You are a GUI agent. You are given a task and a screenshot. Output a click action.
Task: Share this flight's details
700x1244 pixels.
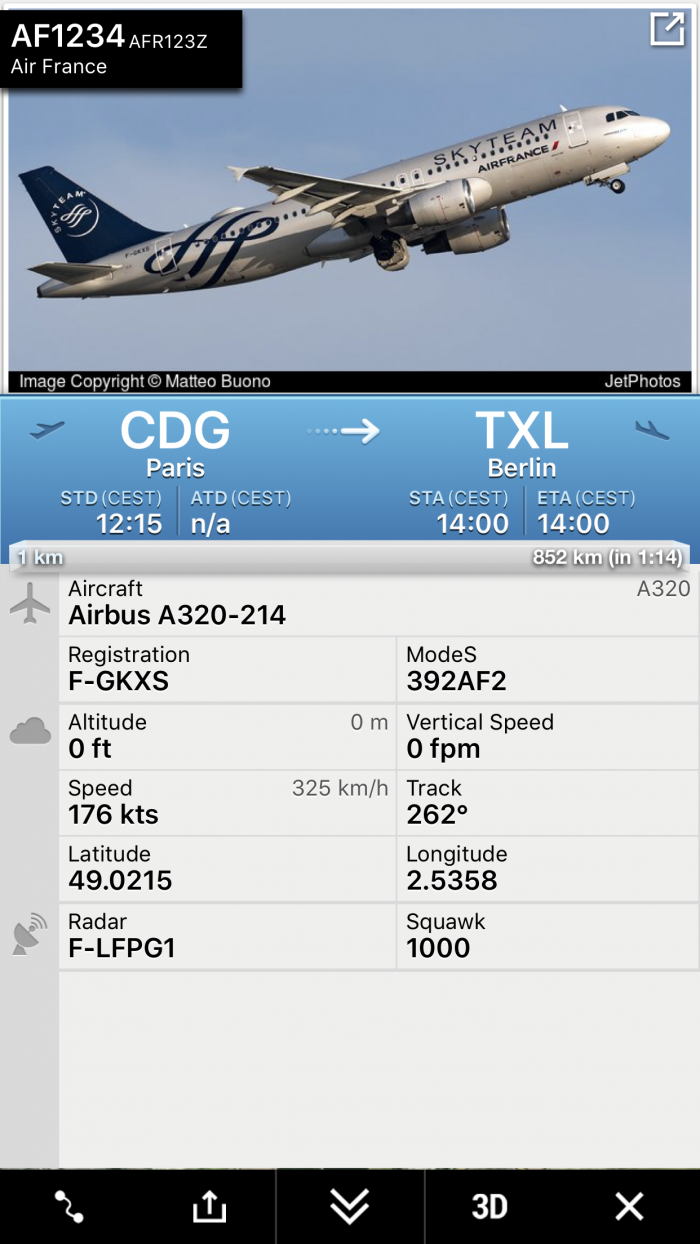pos(209,1207)
